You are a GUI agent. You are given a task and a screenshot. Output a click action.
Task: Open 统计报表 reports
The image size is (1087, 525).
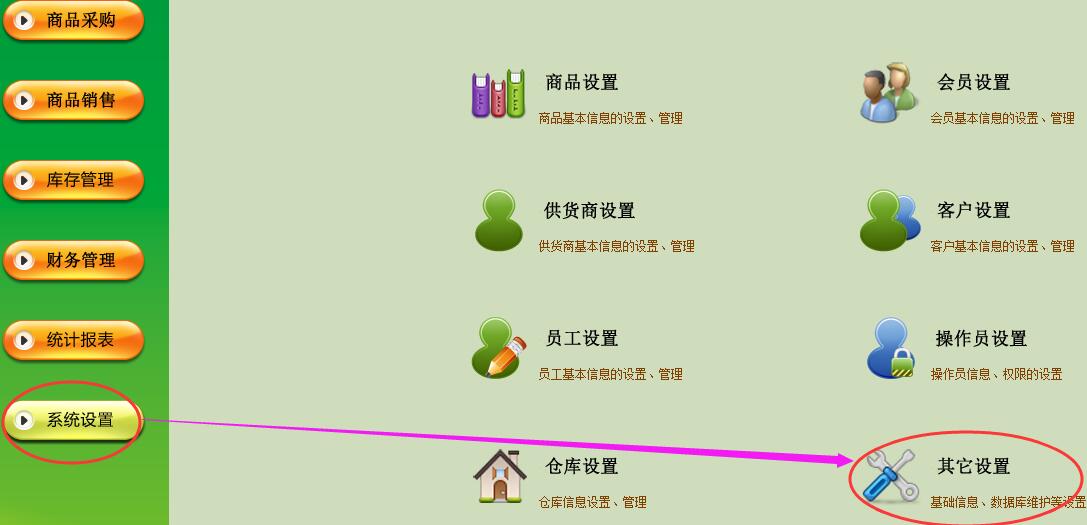pos(73,340)
